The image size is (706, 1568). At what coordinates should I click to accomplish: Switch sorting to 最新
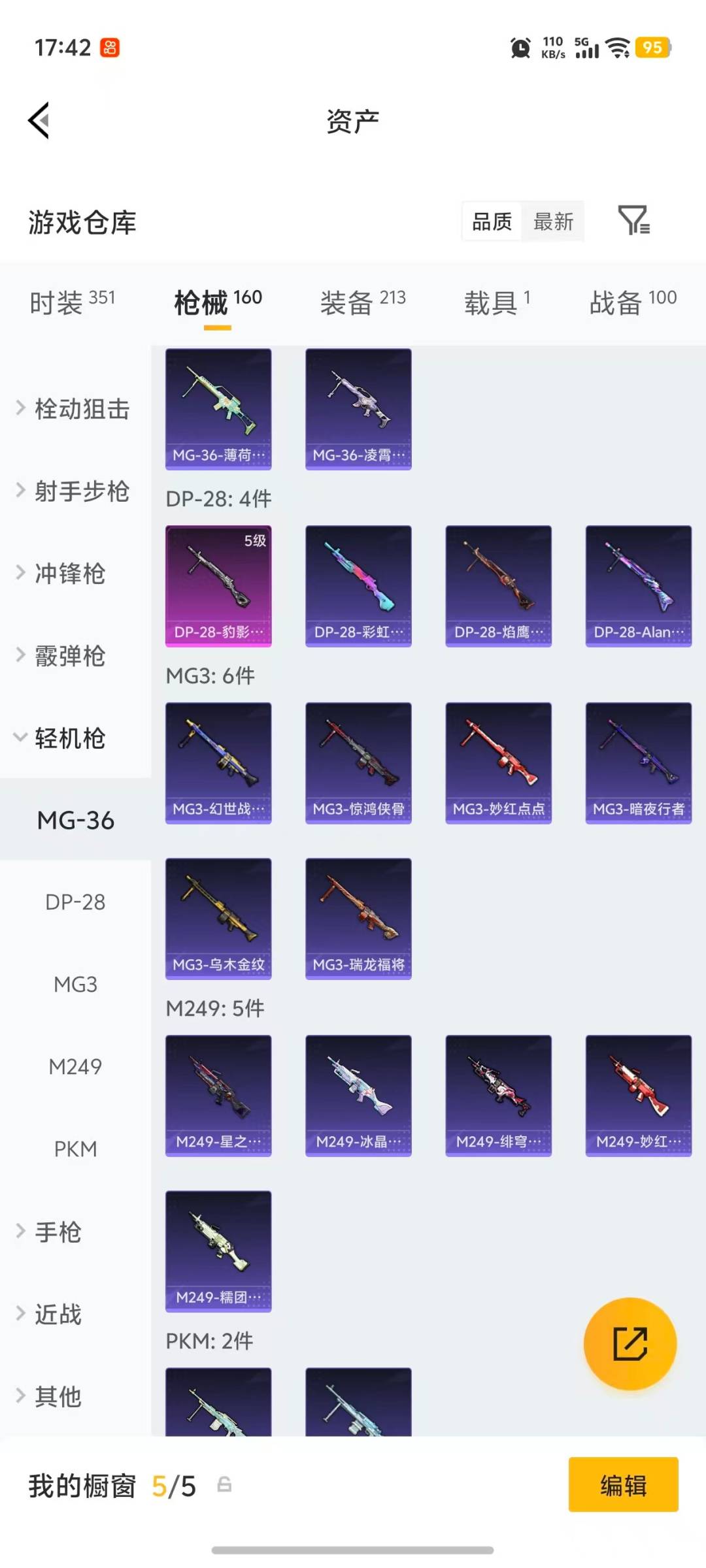(x=553, y=222)
